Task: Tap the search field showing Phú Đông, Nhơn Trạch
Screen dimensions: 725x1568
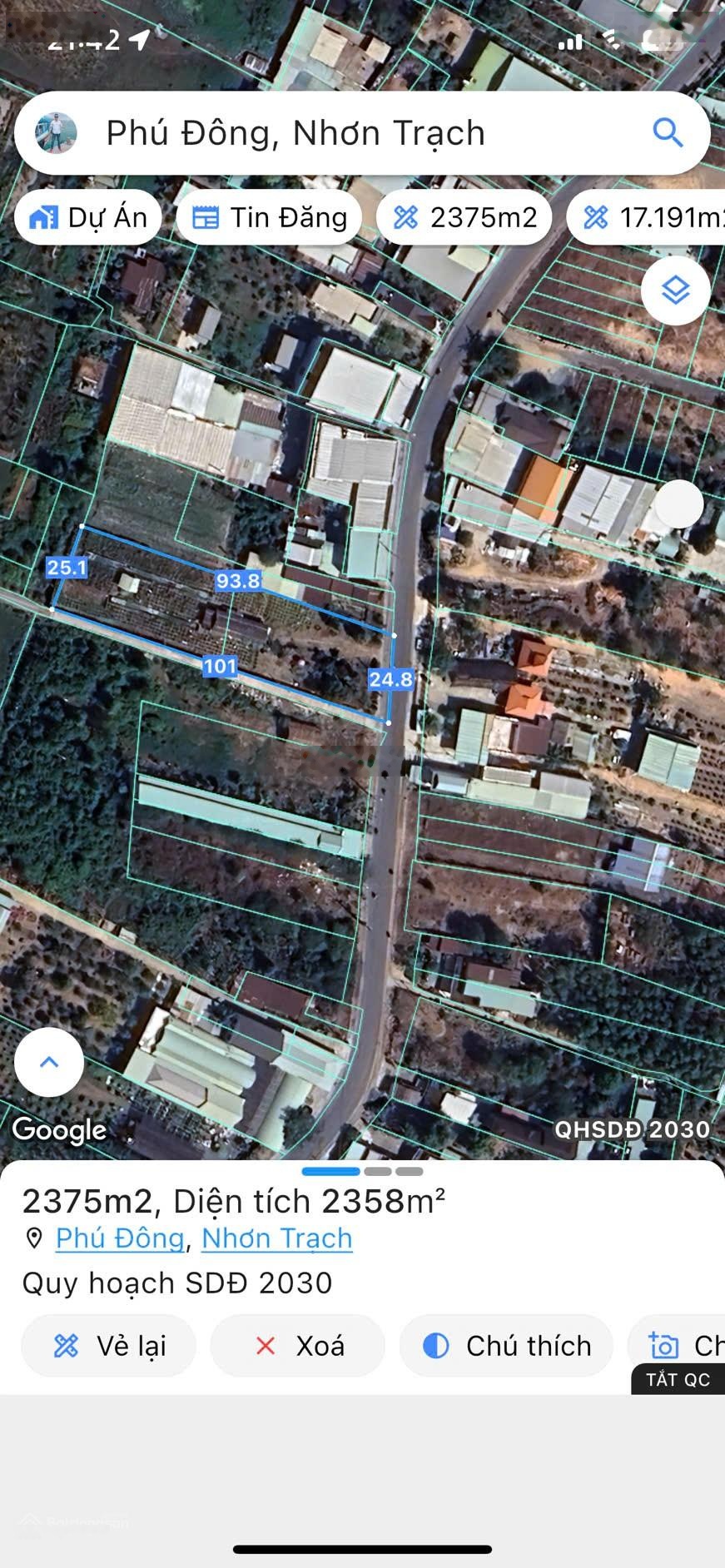Action: [x=333, y=133]
